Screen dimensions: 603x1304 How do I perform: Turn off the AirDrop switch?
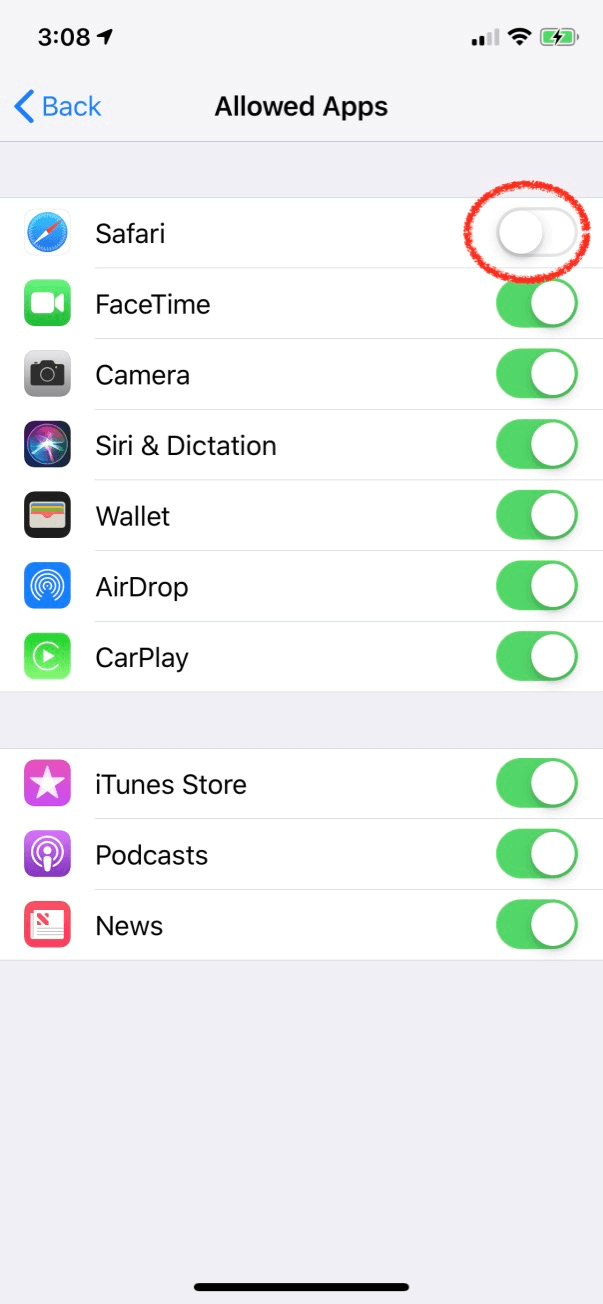536,587
